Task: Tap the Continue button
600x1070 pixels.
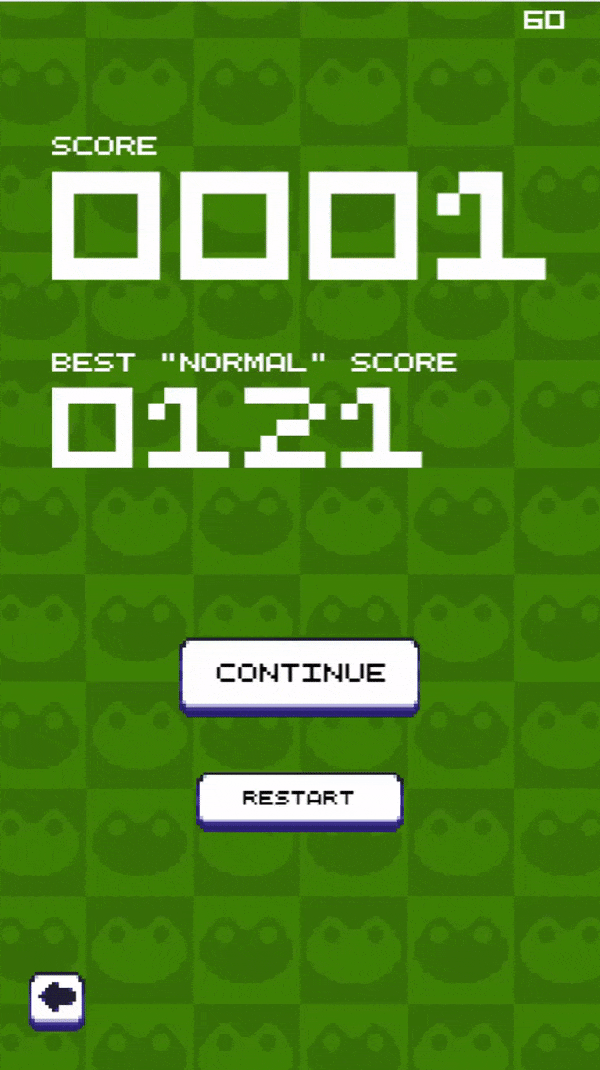Action: (299, 674)
